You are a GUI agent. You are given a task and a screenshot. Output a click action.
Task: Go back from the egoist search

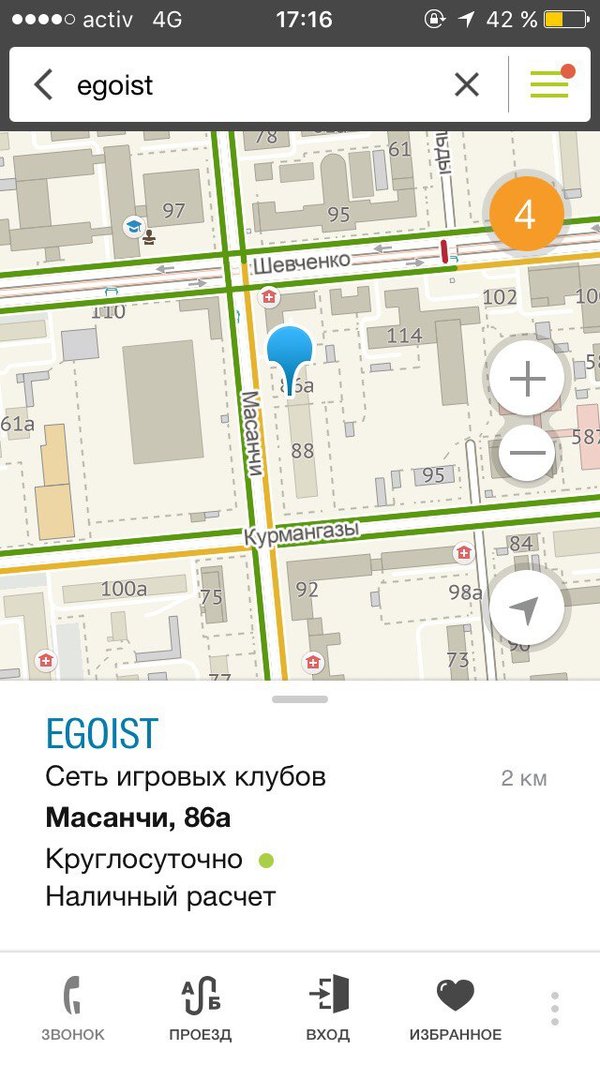[x=42, y=85]
